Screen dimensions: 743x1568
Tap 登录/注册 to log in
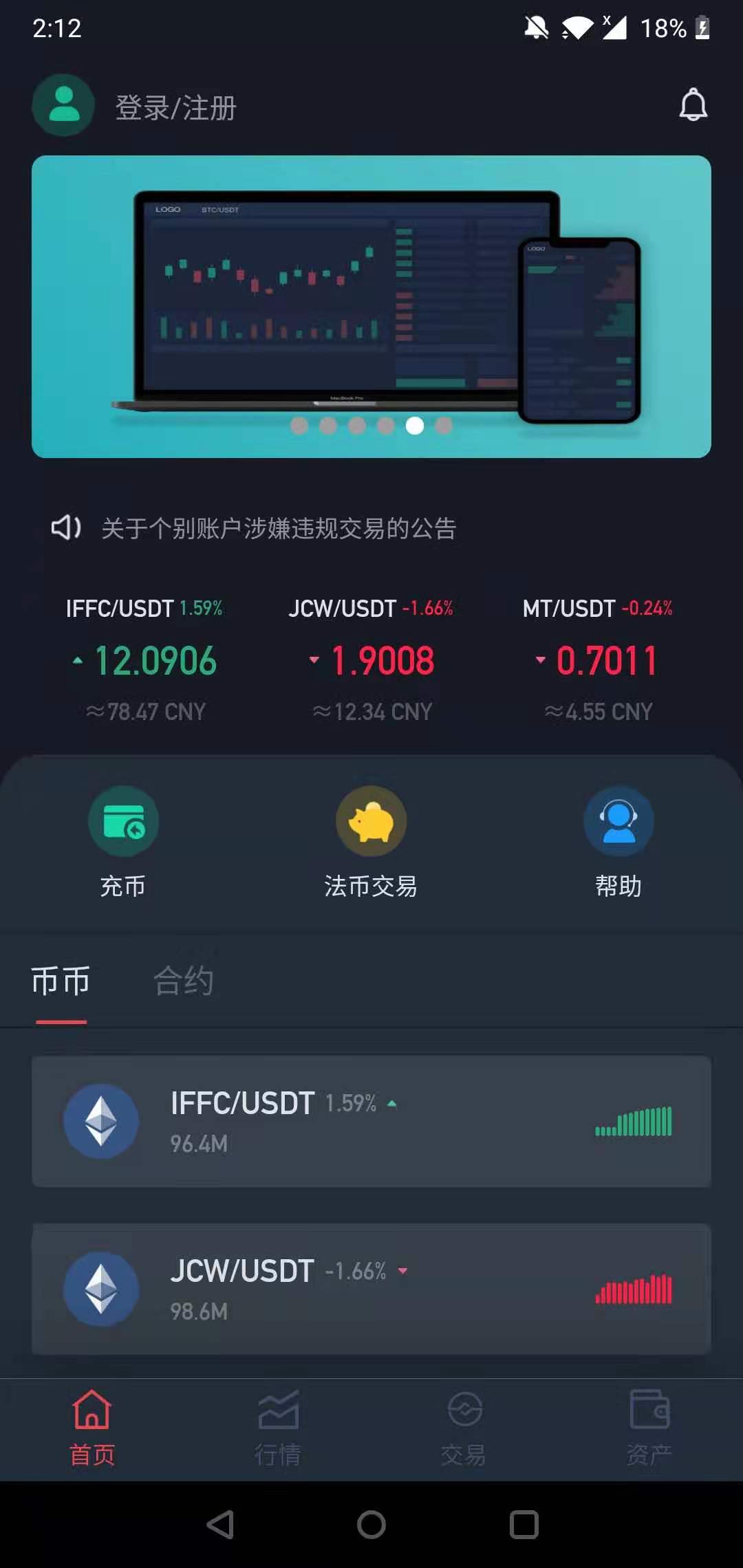(175, 108)
